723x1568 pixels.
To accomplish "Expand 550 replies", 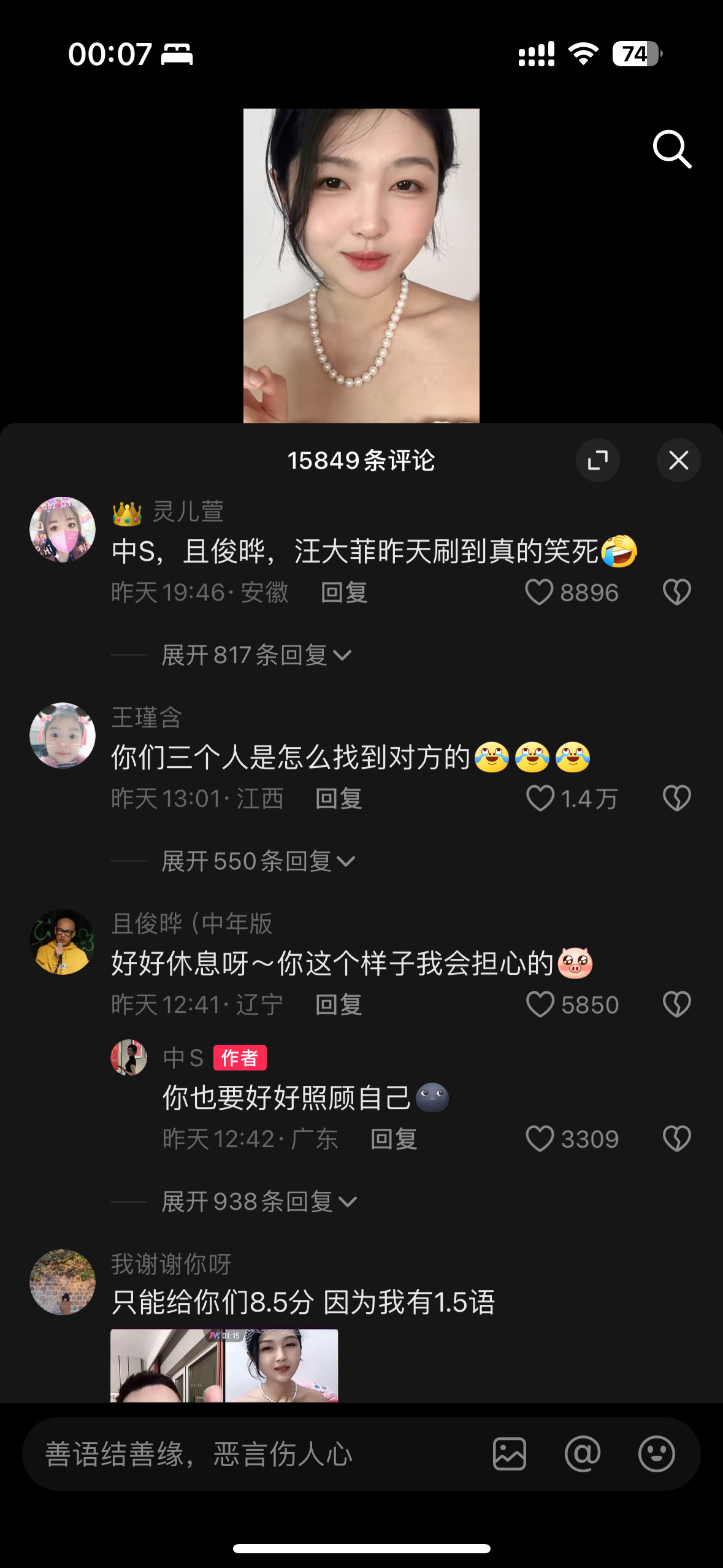I will pyautogui.click(x=258, y=861).
